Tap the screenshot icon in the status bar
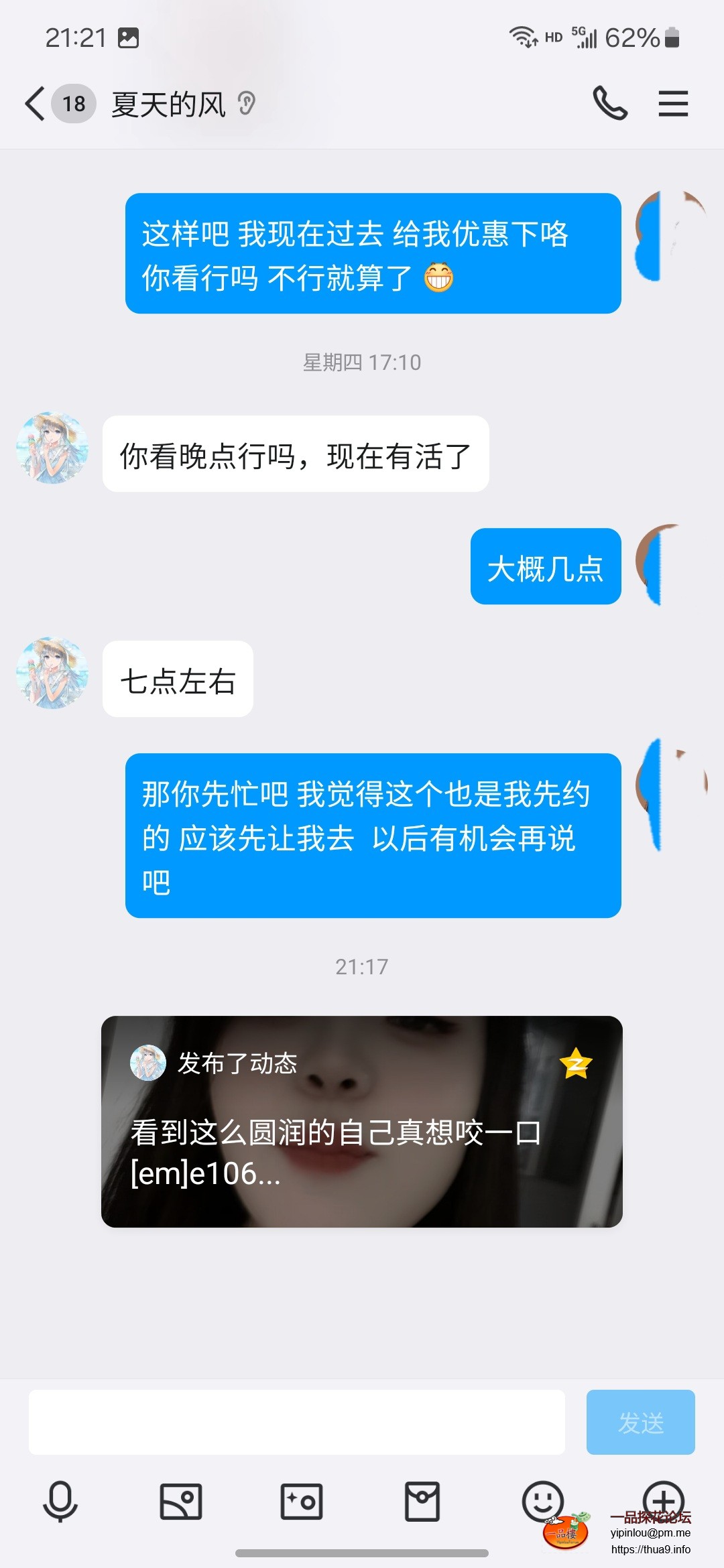The width and height of the screenshot is (724, 1568). pyautogui.click(x=127, y=38)
